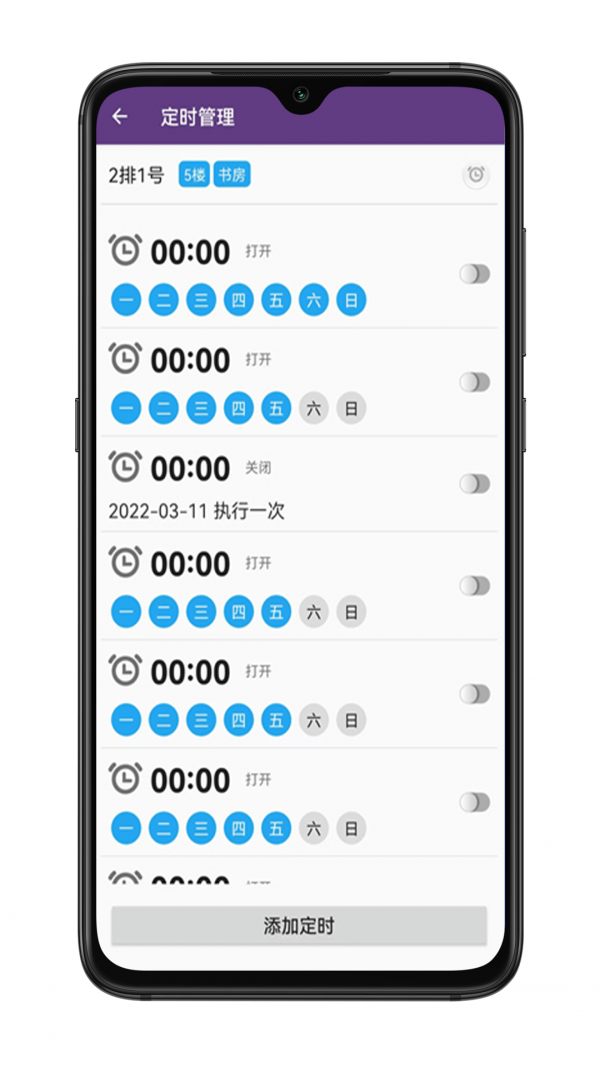Tap the 书房 tag chip
The image size is (600, 1067).
coord(232,175)
